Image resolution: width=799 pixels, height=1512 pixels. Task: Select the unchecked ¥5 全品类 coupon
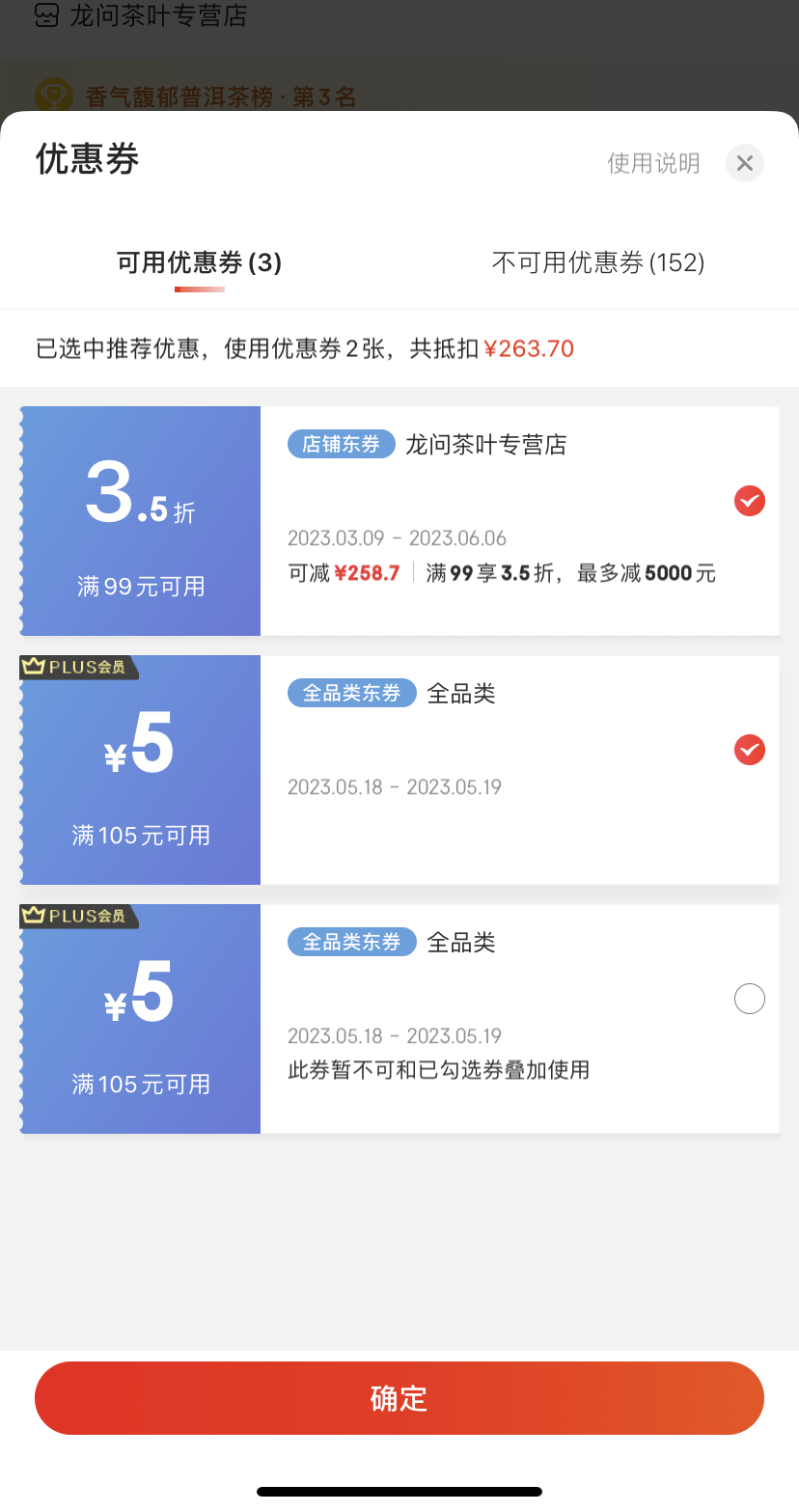[749, 999]
